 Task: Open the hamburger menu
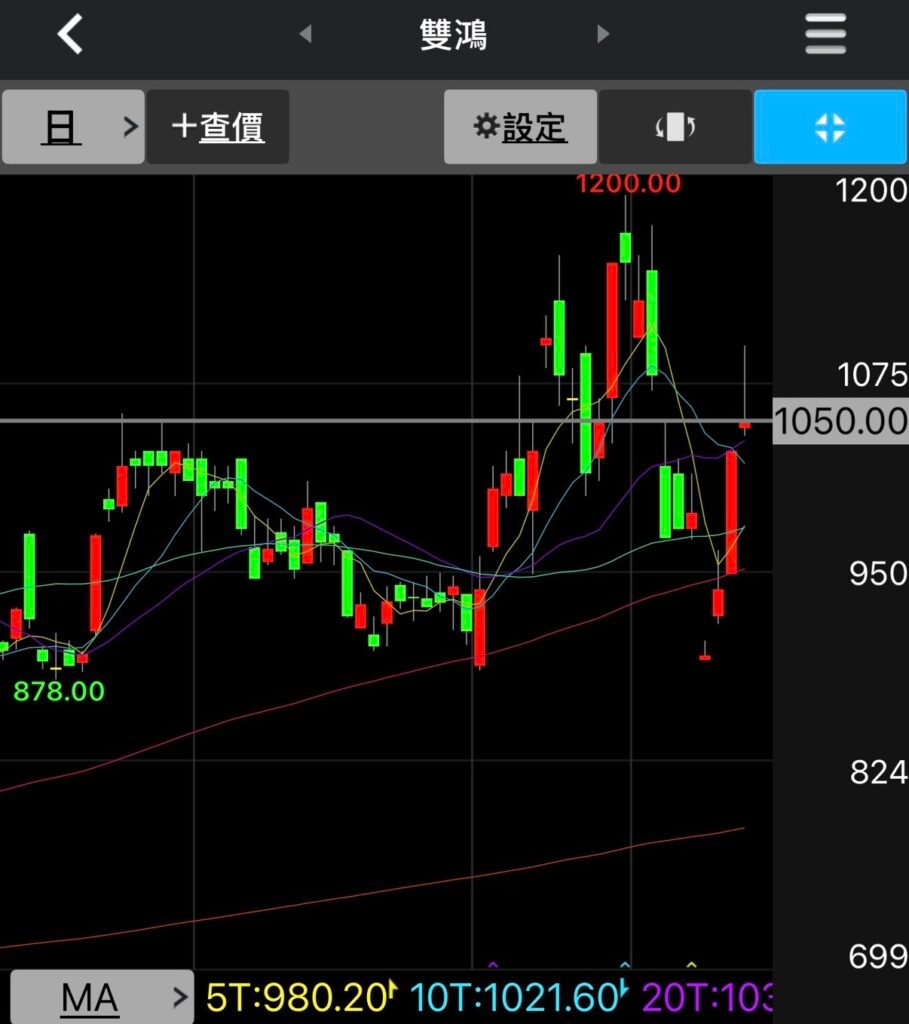point(826,36)
